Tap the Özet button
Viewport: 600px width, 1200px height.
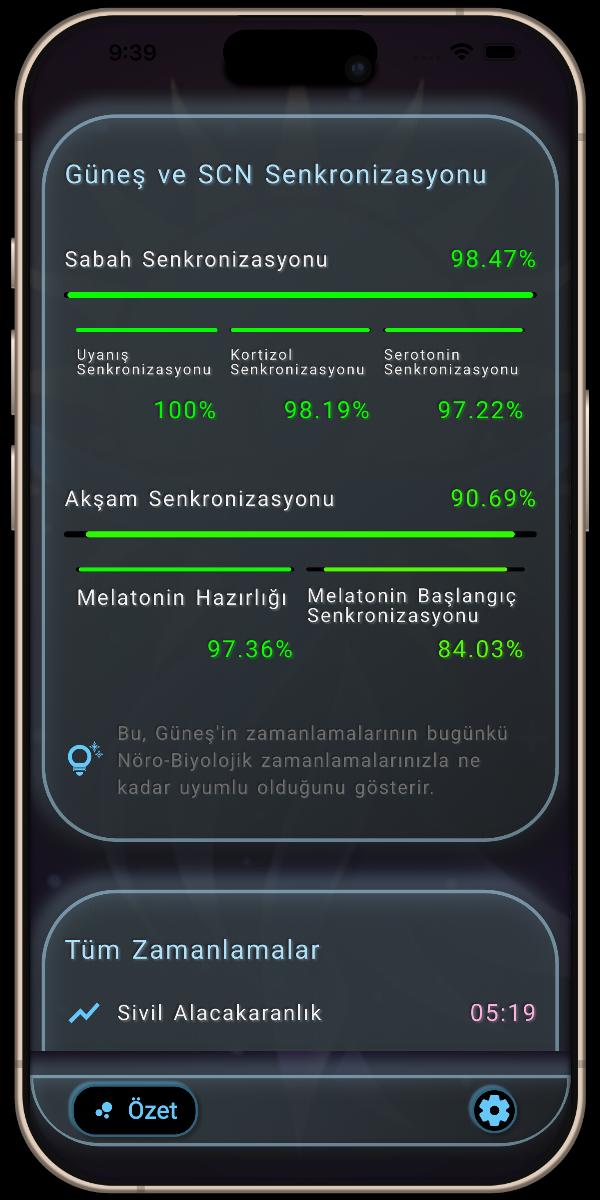(134, 1110)
